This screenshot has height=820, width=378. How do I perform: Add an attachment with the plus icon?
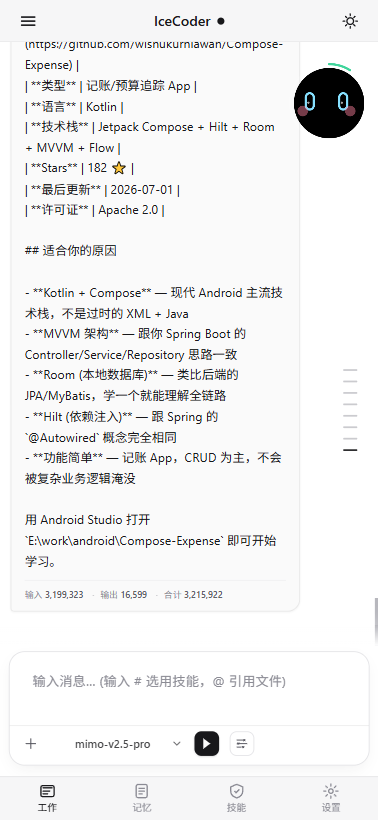coord(31,744)
